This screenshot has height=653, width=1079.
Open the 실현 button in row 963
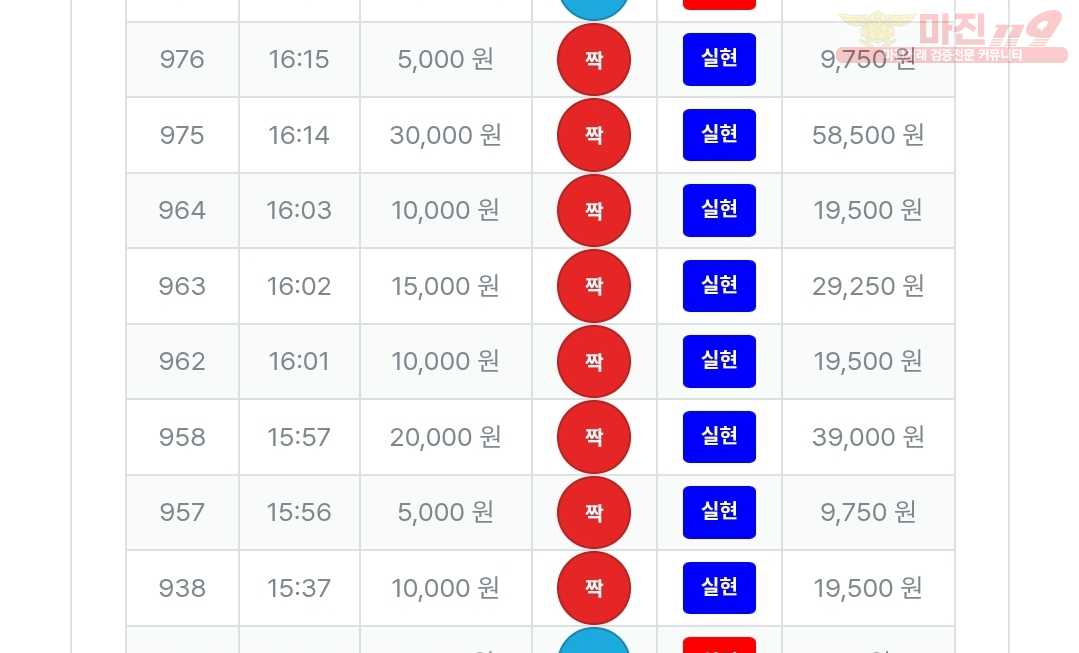(x=719, y=286)
